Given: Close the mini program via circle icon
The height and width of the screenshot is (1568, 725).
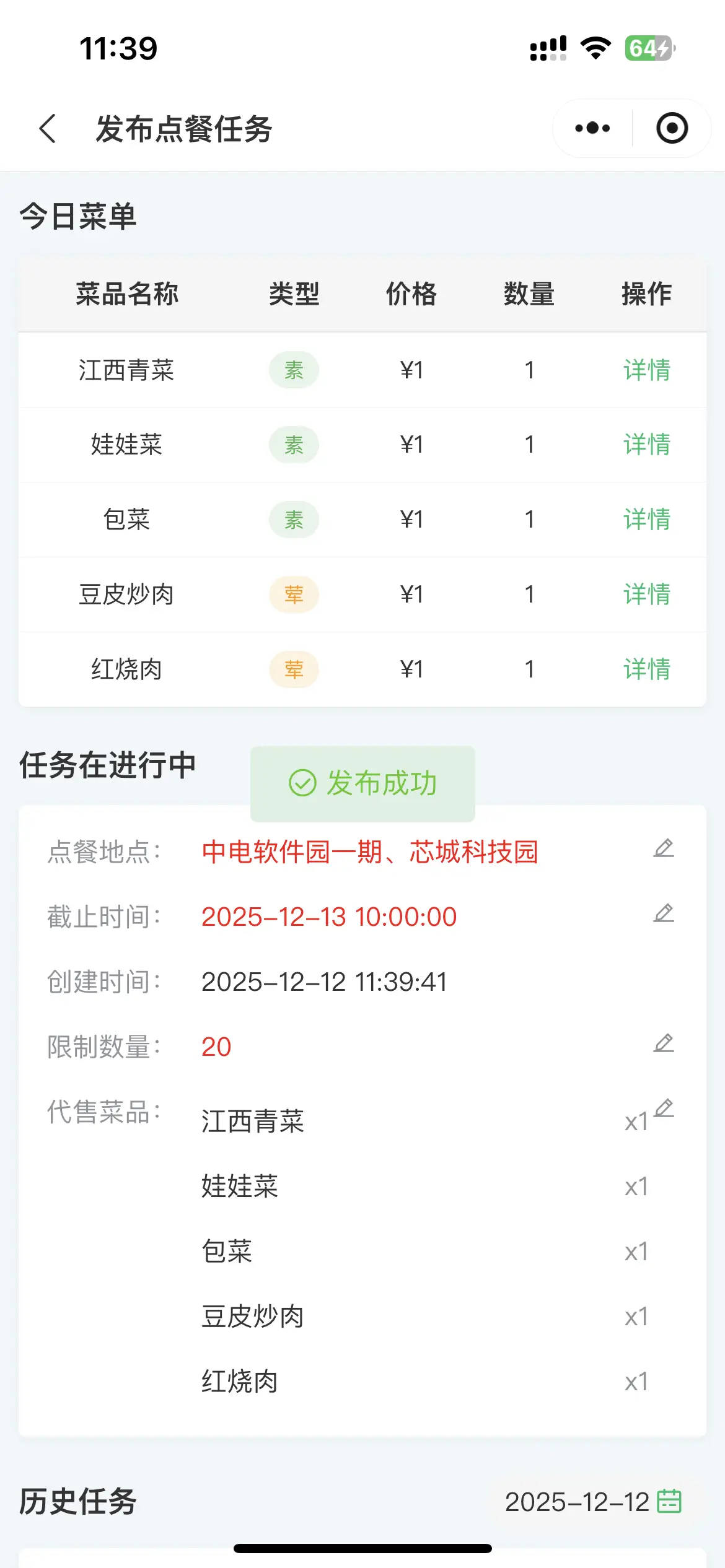Looking at the screenshot, I should [672, 128].
